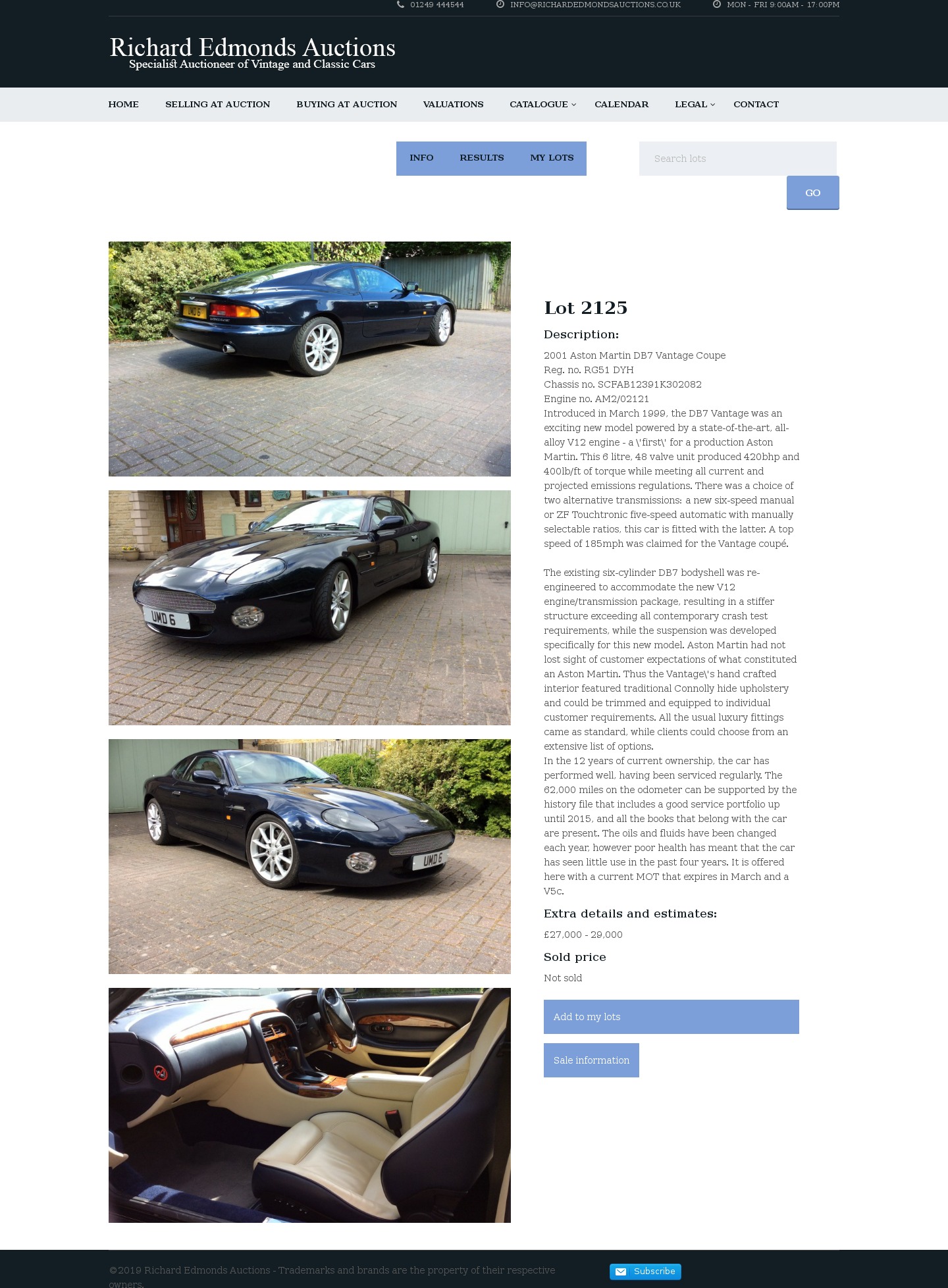The height and width of the screenshot is (1288, 948).
Task: Select the Info tab
Action: tap(421, 158)
